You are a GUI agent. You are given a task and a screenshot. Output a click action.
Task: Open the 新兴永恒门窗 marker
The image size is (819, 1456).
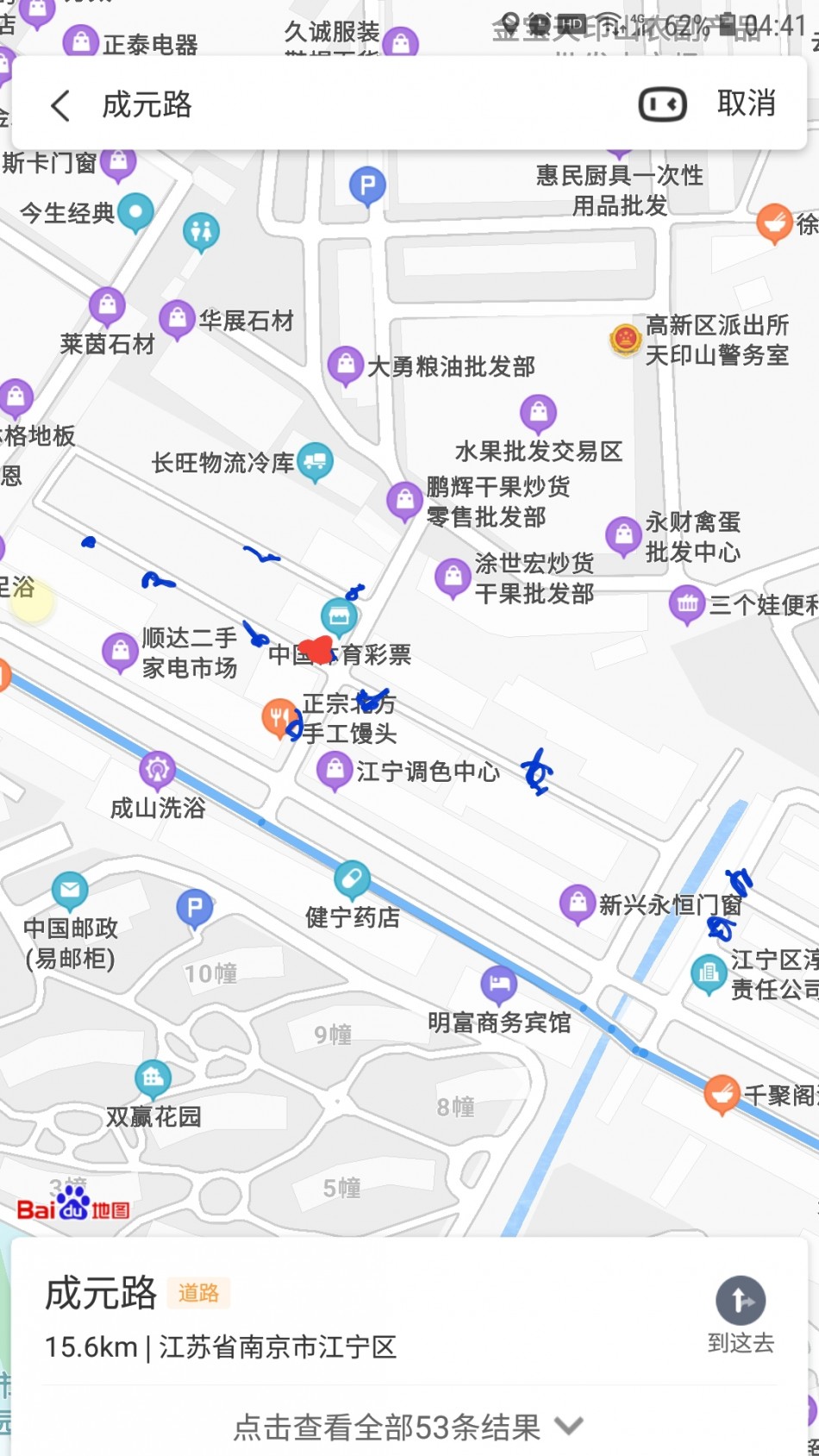577,903
